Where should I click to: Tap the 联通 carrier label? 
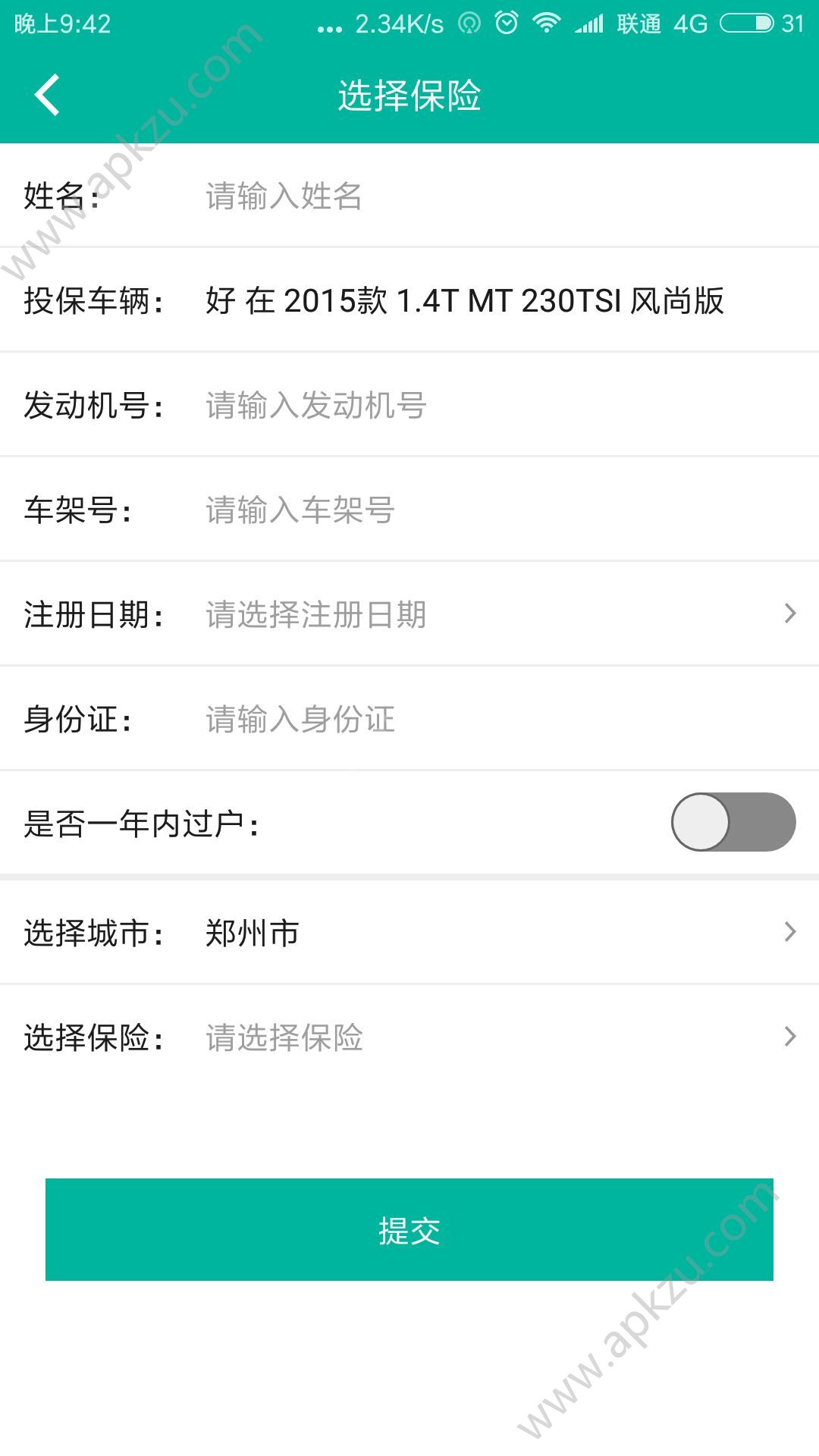click(639, 23)
